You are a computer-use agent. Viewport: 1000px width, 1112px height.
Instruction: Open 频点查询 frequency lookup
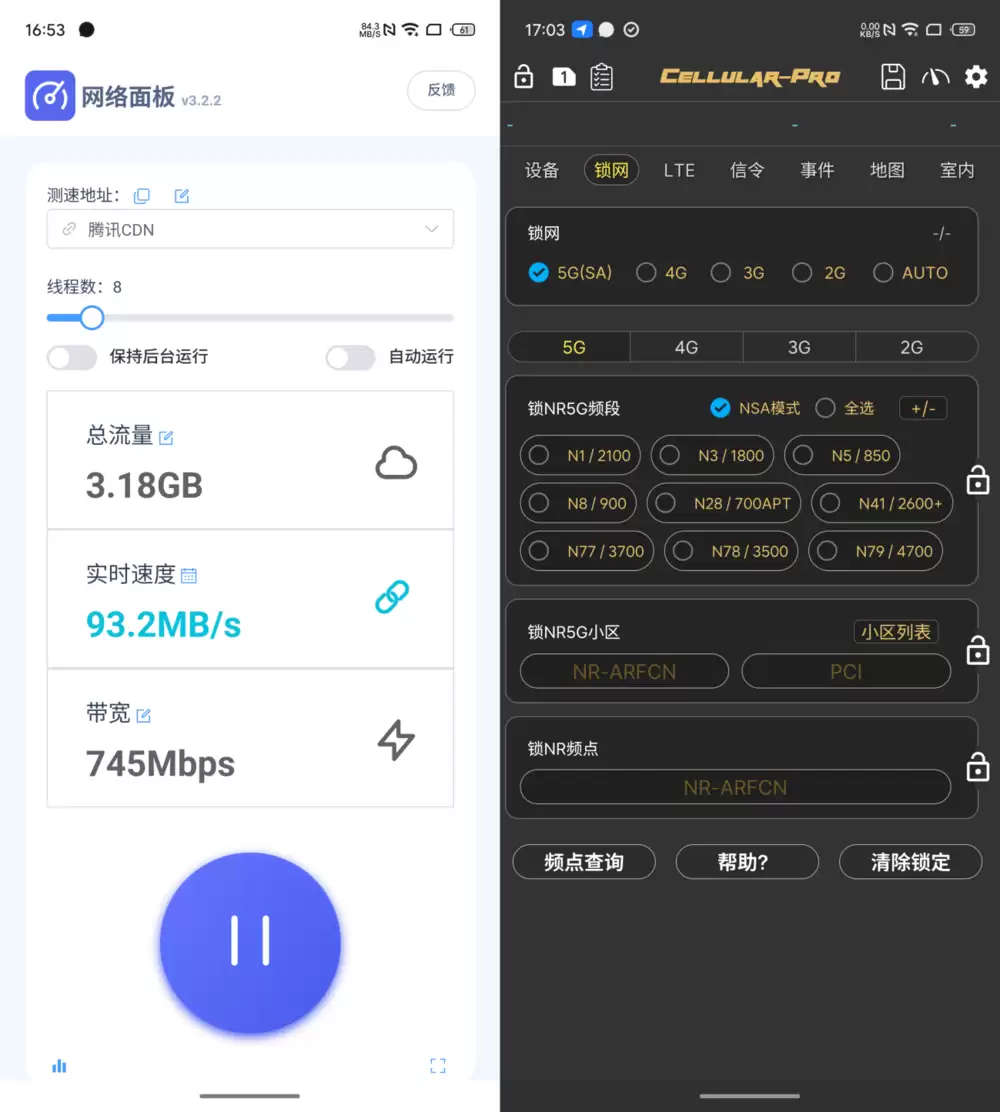(584, 862)
